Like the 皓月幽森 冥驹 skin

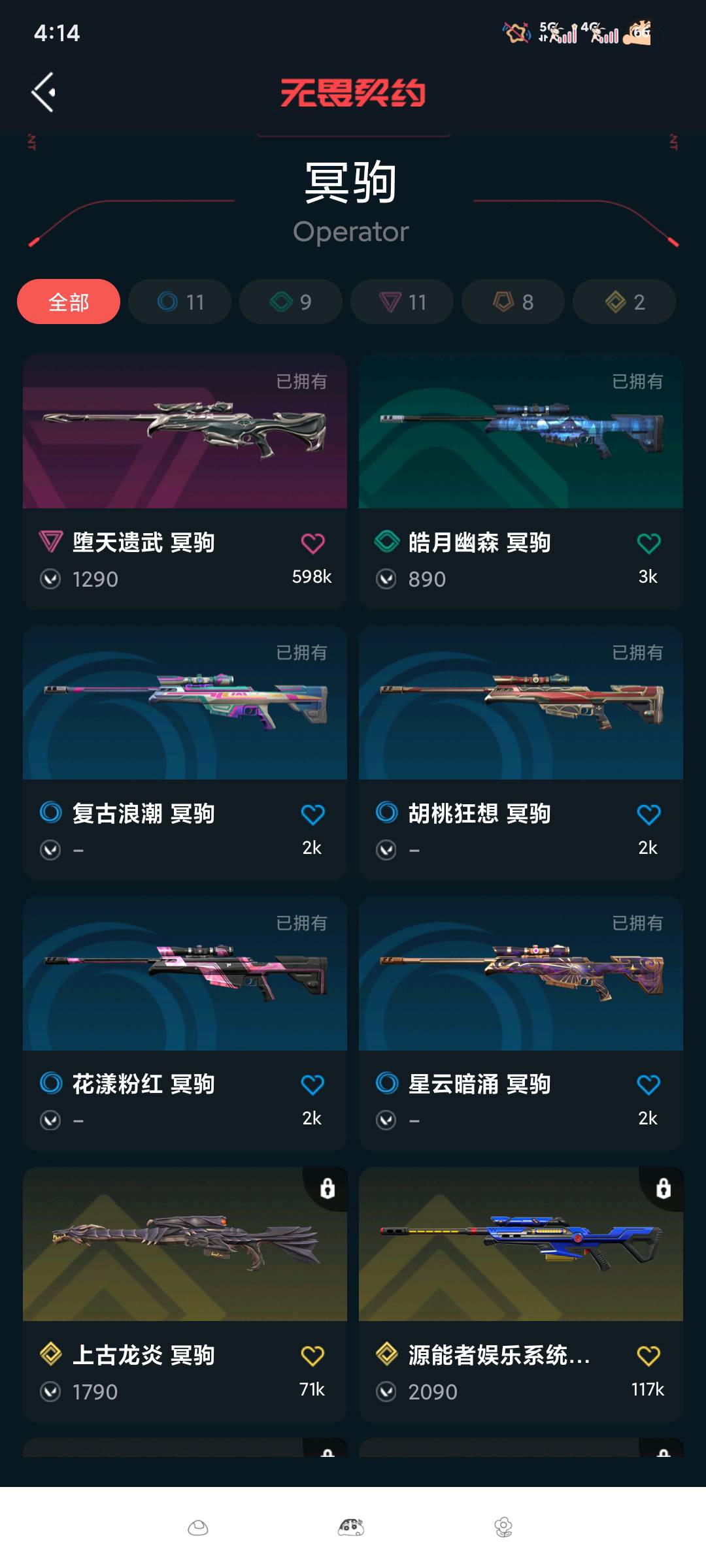[648, 544]
